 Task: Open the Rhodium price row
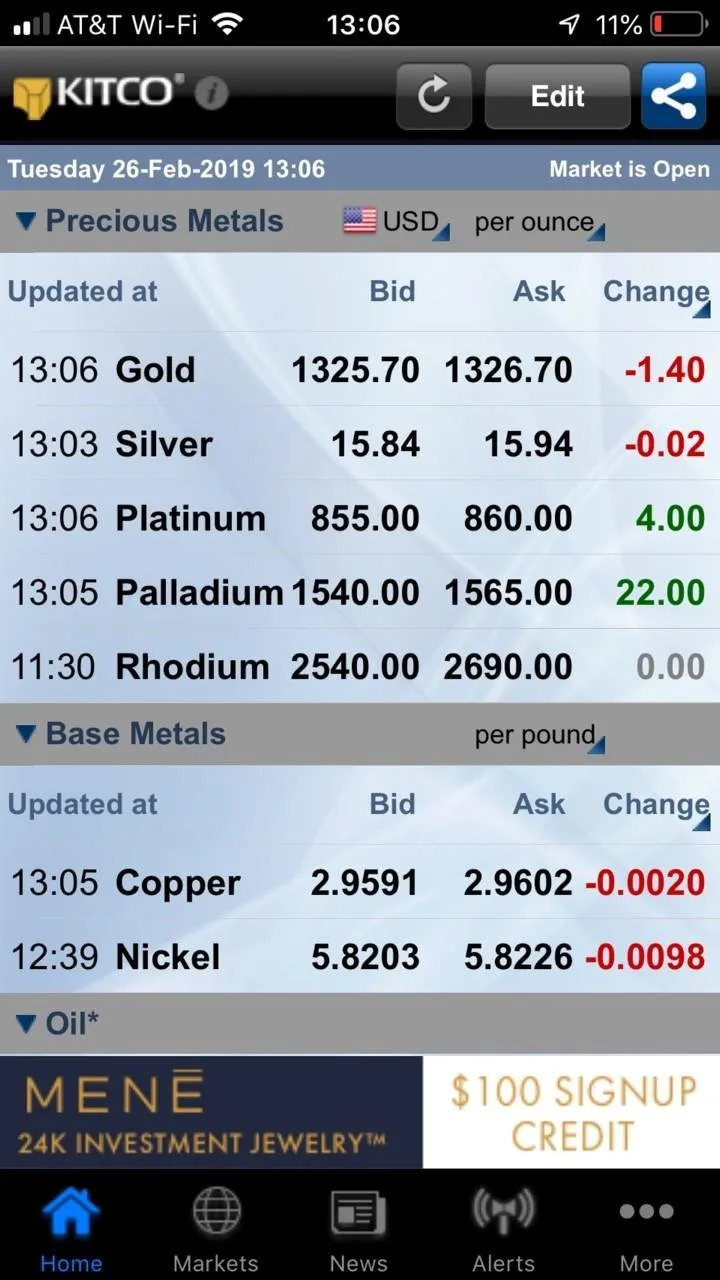coord(358,666)
